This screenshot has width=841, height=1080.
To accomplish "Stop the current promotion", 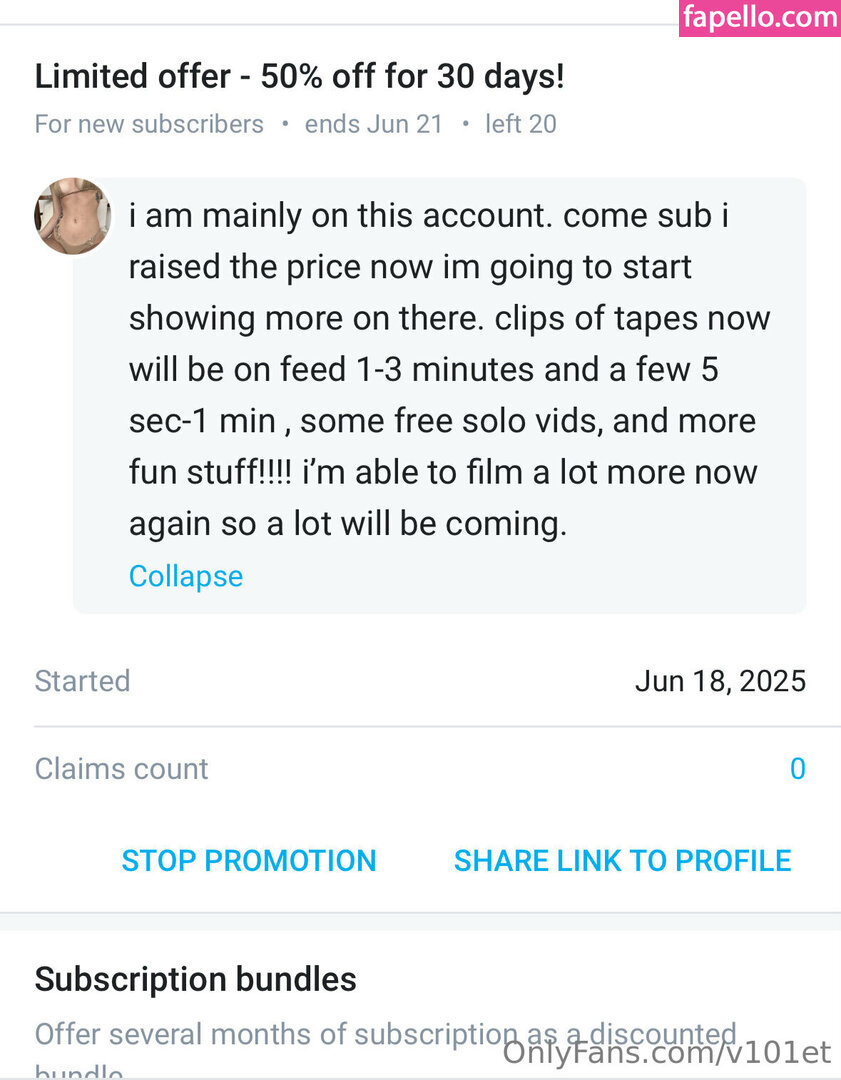I will coord(249,860).
